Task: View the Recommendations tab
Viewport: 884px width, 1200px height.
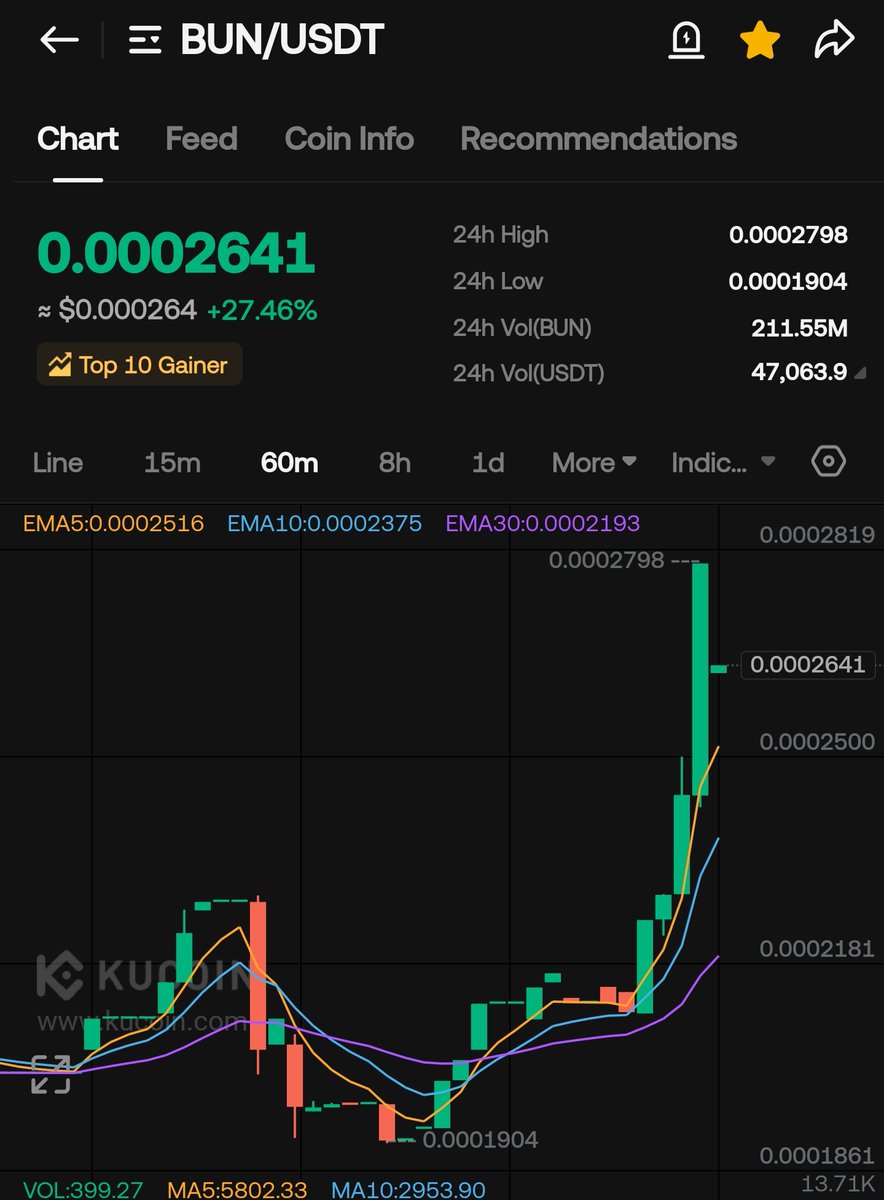Action: (598, 139)
